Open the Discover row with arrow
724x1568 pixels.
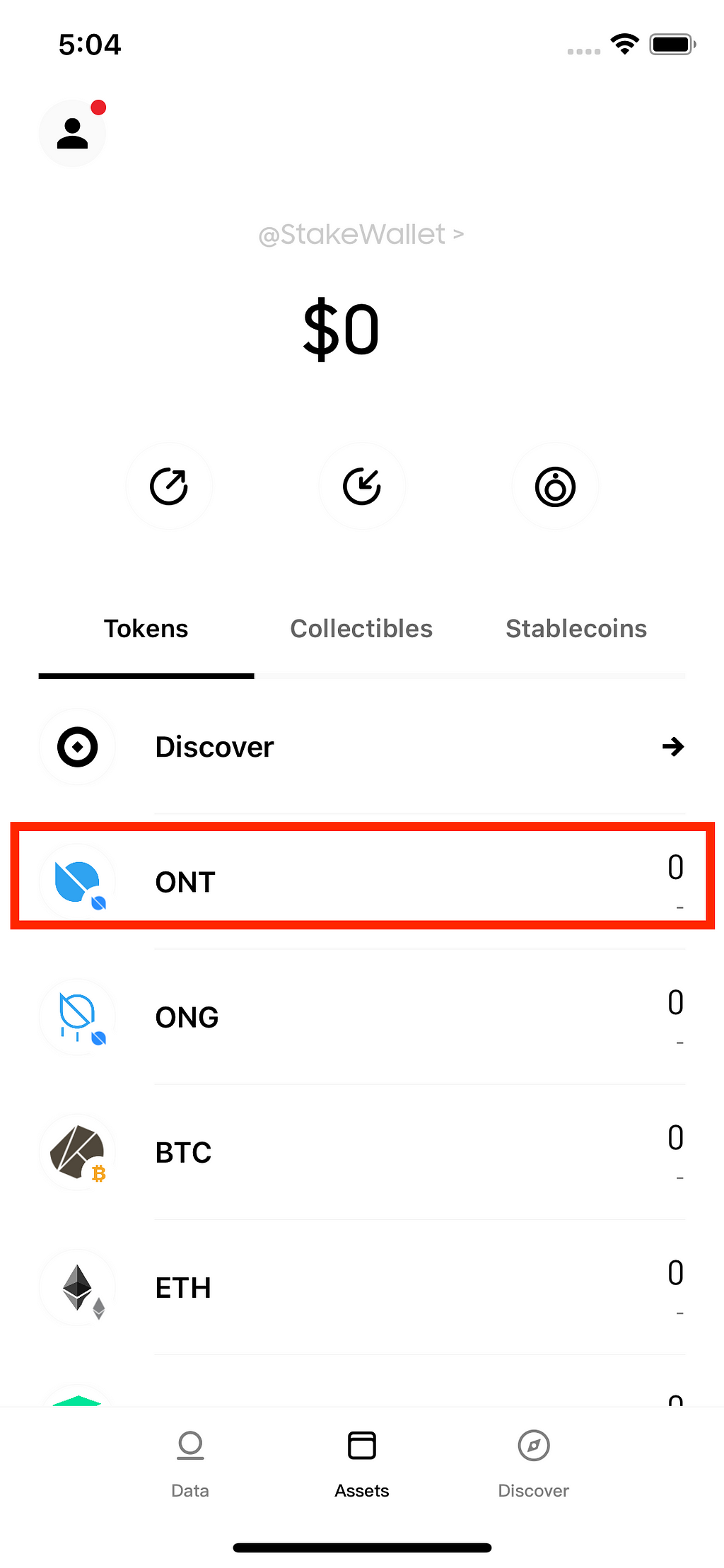point(362,747)
